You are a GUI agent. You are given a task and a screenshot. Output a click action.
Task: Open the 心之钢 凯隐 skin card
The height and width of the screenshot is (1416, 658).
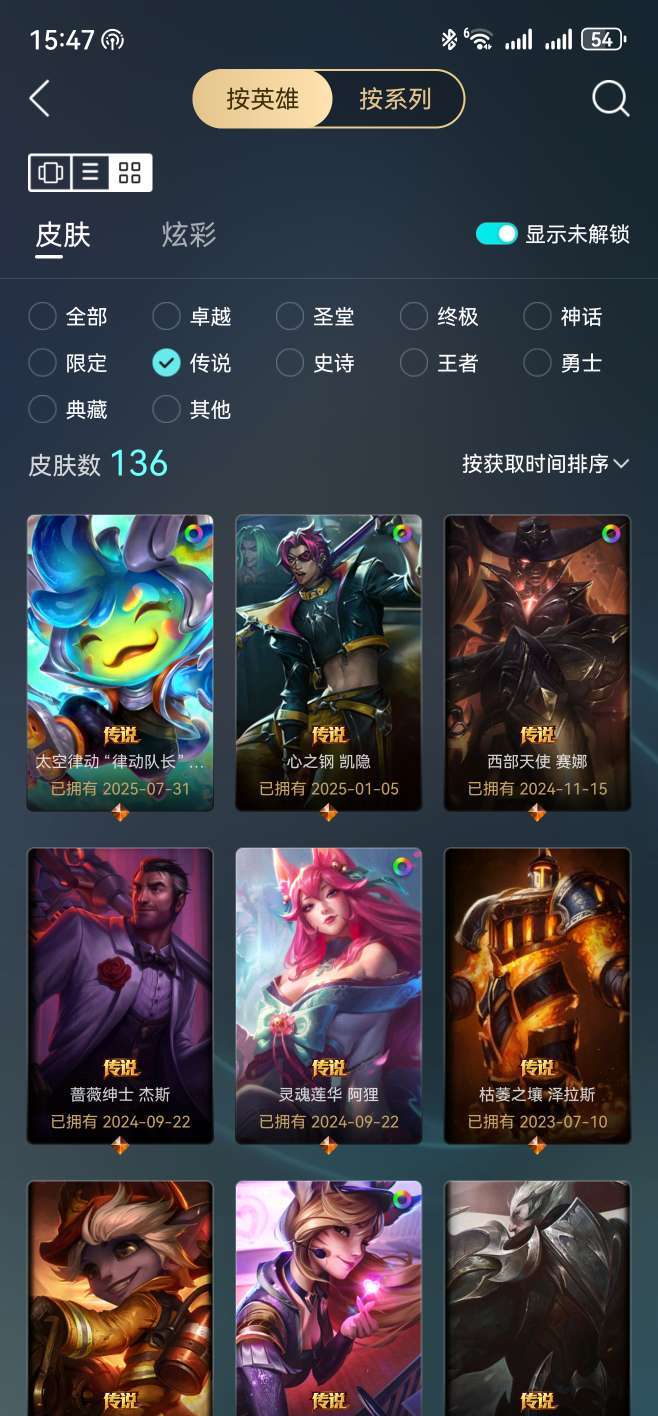329,663
